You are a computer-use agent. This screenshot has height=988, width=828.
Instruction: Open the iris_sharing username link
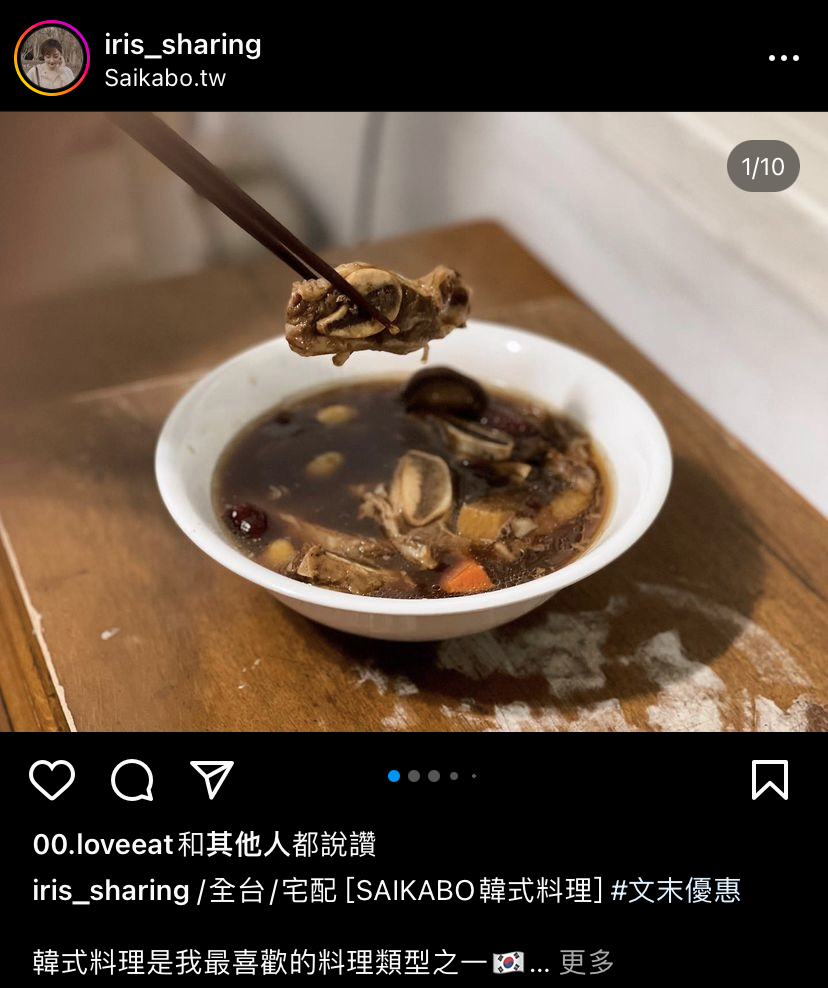coord(182,44)
